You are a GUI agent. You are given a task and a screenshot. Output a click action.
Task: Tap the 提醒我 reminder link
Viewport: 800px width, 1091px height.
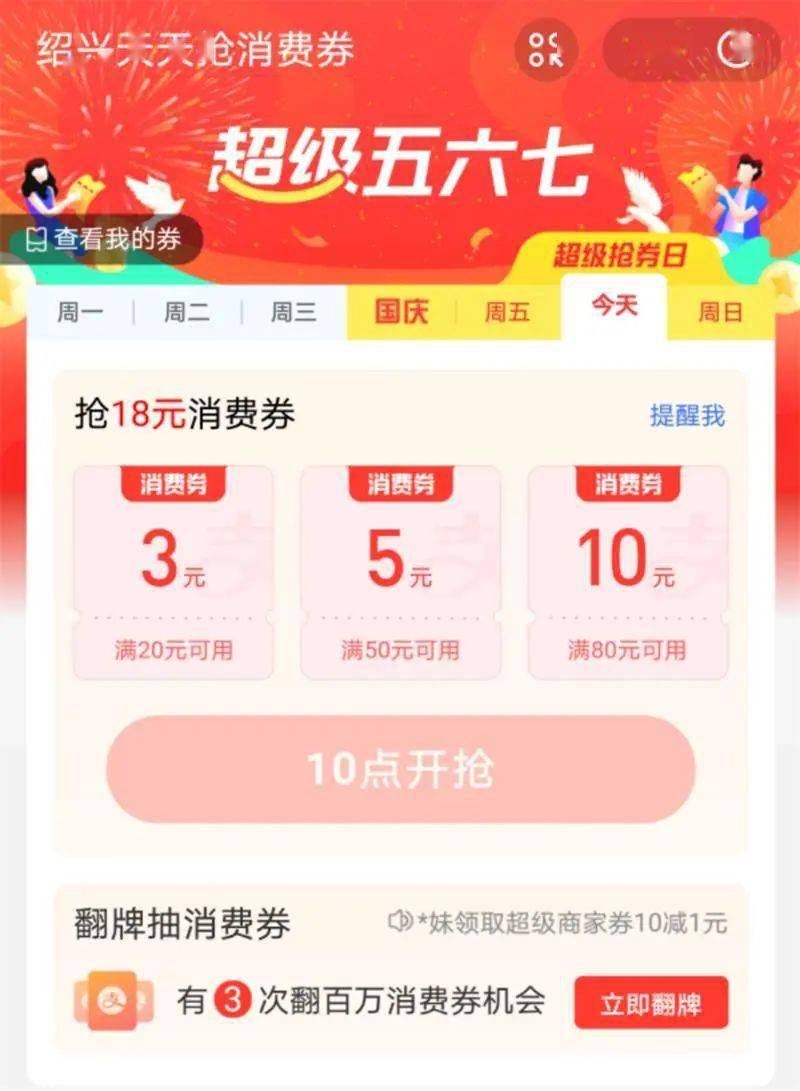pyautogui.click(x=687, y=416)
